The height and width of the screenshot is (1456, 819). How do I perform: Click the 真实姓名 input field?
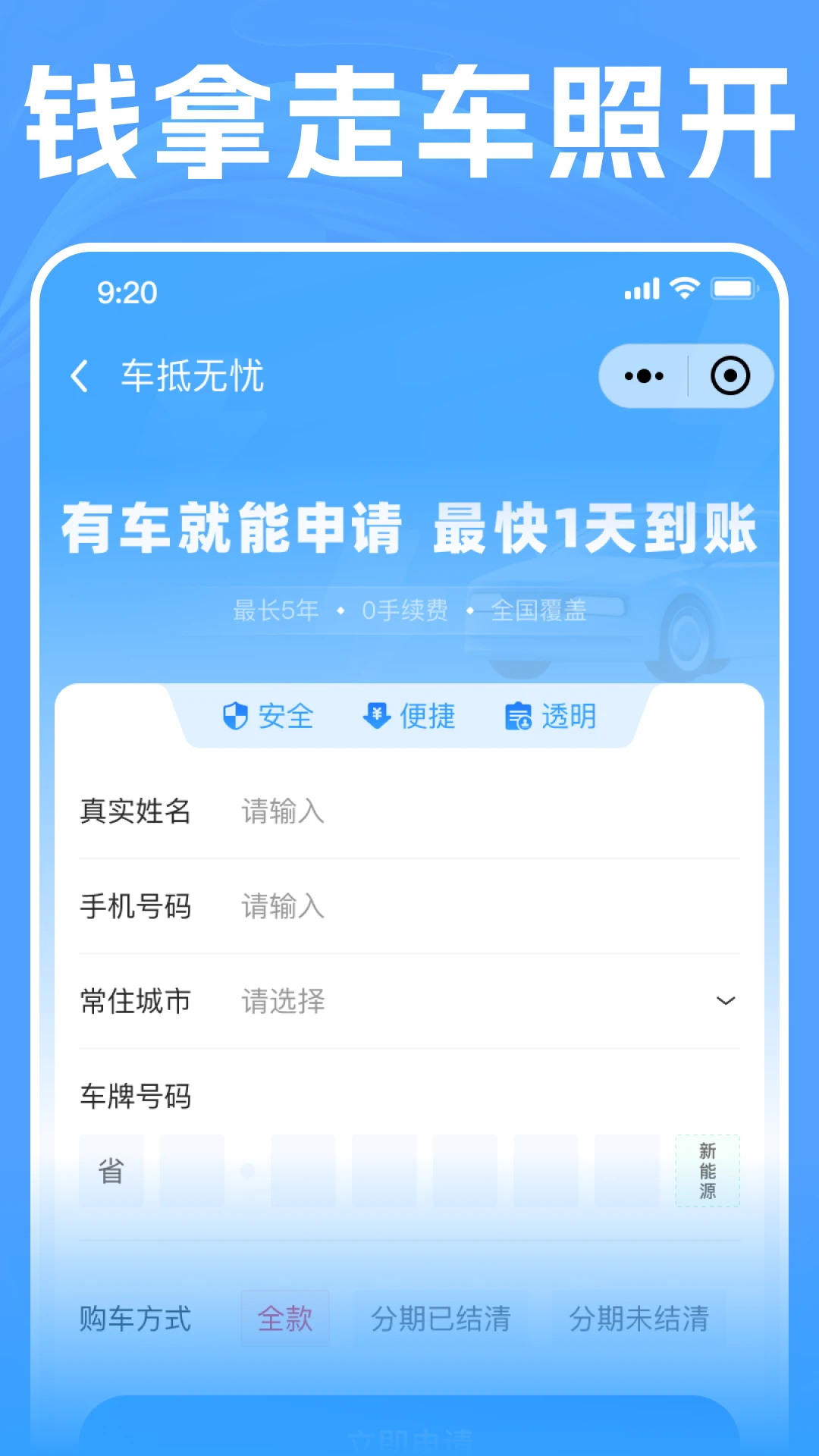tap(379, 811)
